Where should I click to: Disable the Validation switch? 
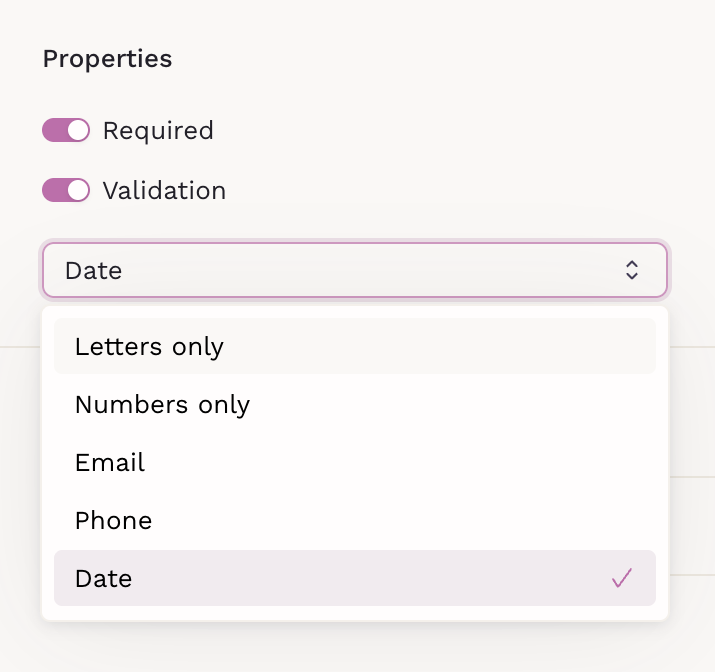(66, 191)
